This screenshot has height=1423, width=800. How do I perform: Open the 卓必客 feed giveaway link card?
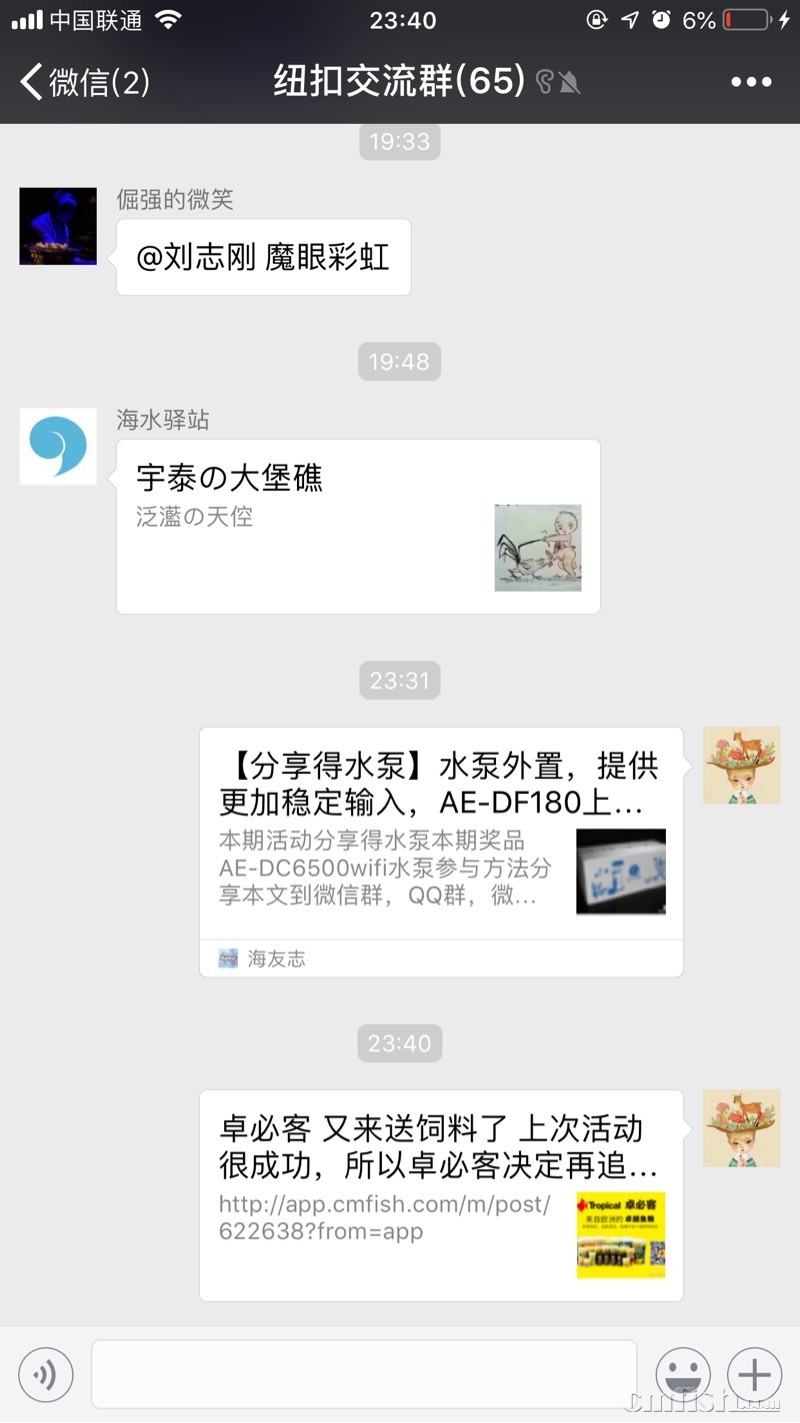click(x=441, y=1195)
